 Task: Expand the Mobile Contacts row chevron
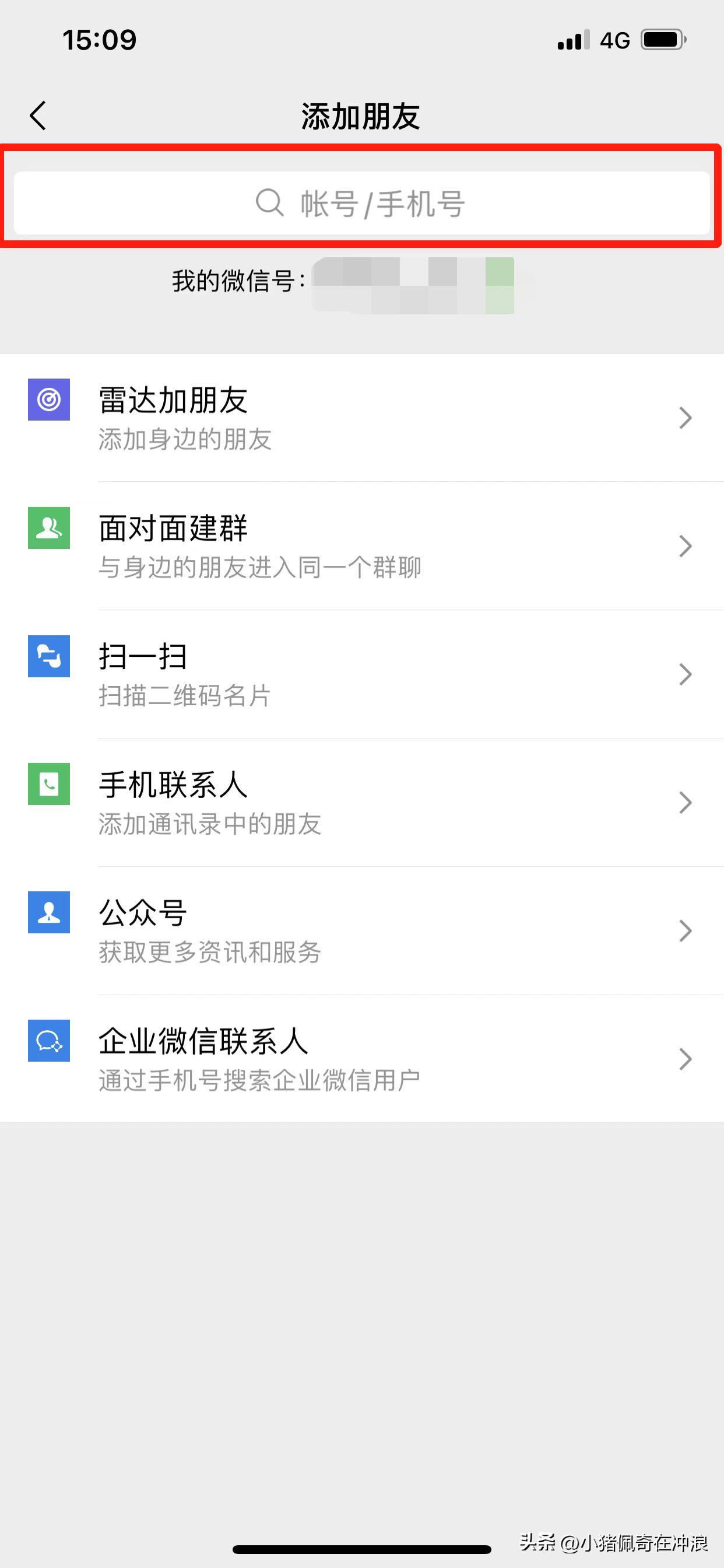tap(686, 803)
